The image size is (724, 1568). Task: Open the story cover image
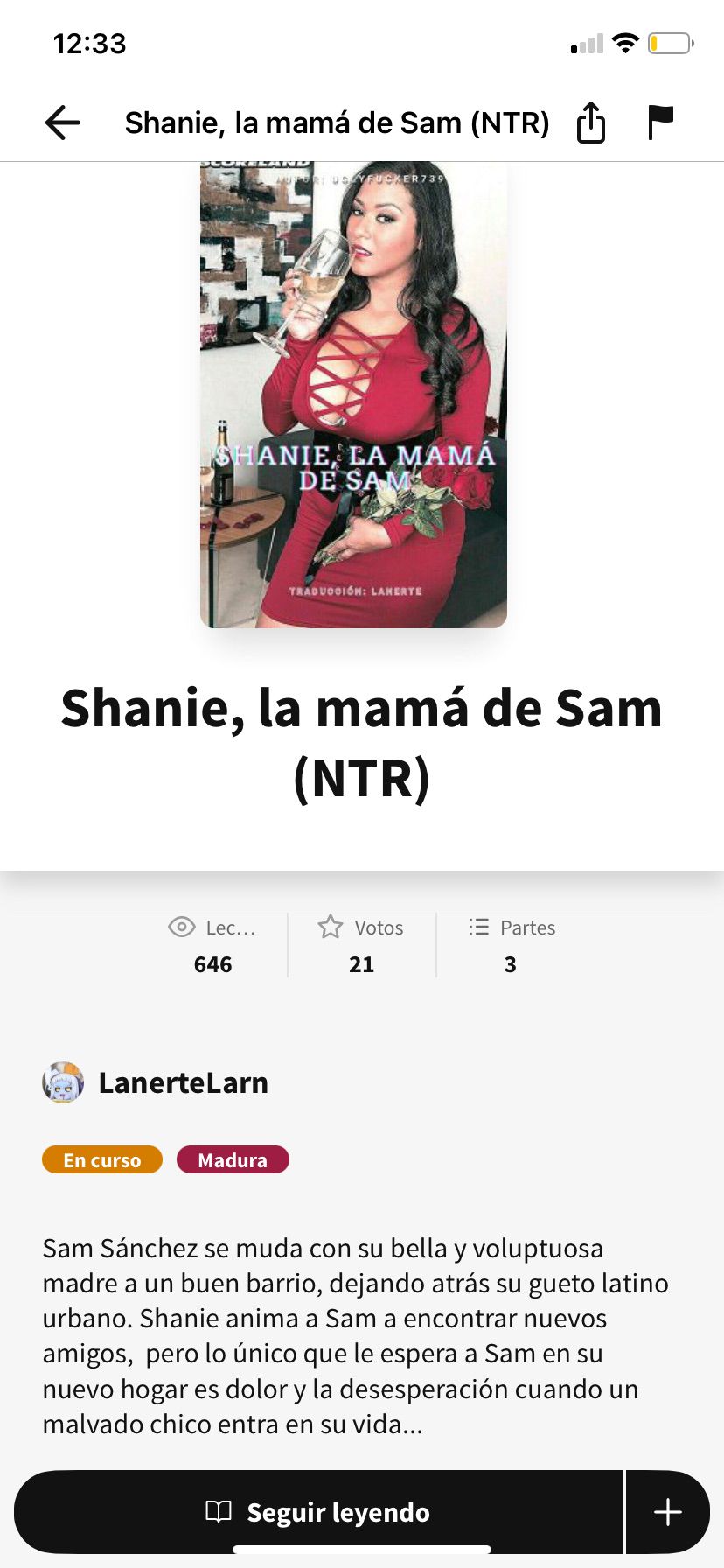point(353,394)
